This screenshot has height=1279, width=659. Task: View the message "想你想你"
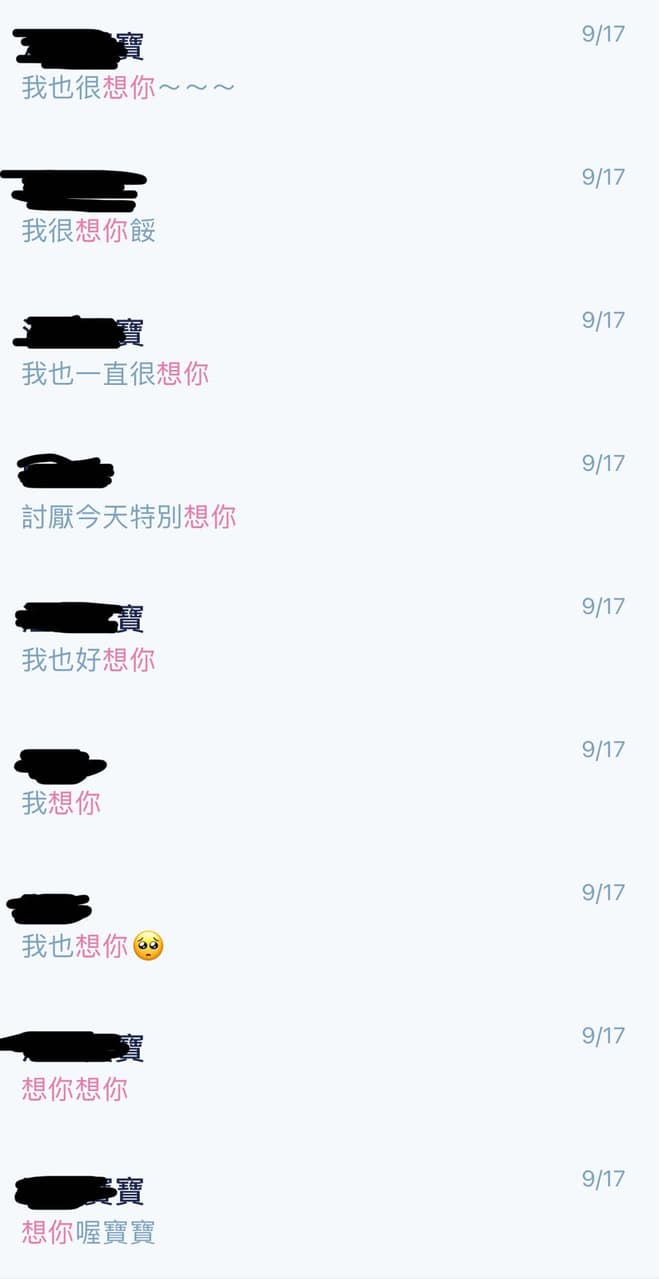[75, 1089]
